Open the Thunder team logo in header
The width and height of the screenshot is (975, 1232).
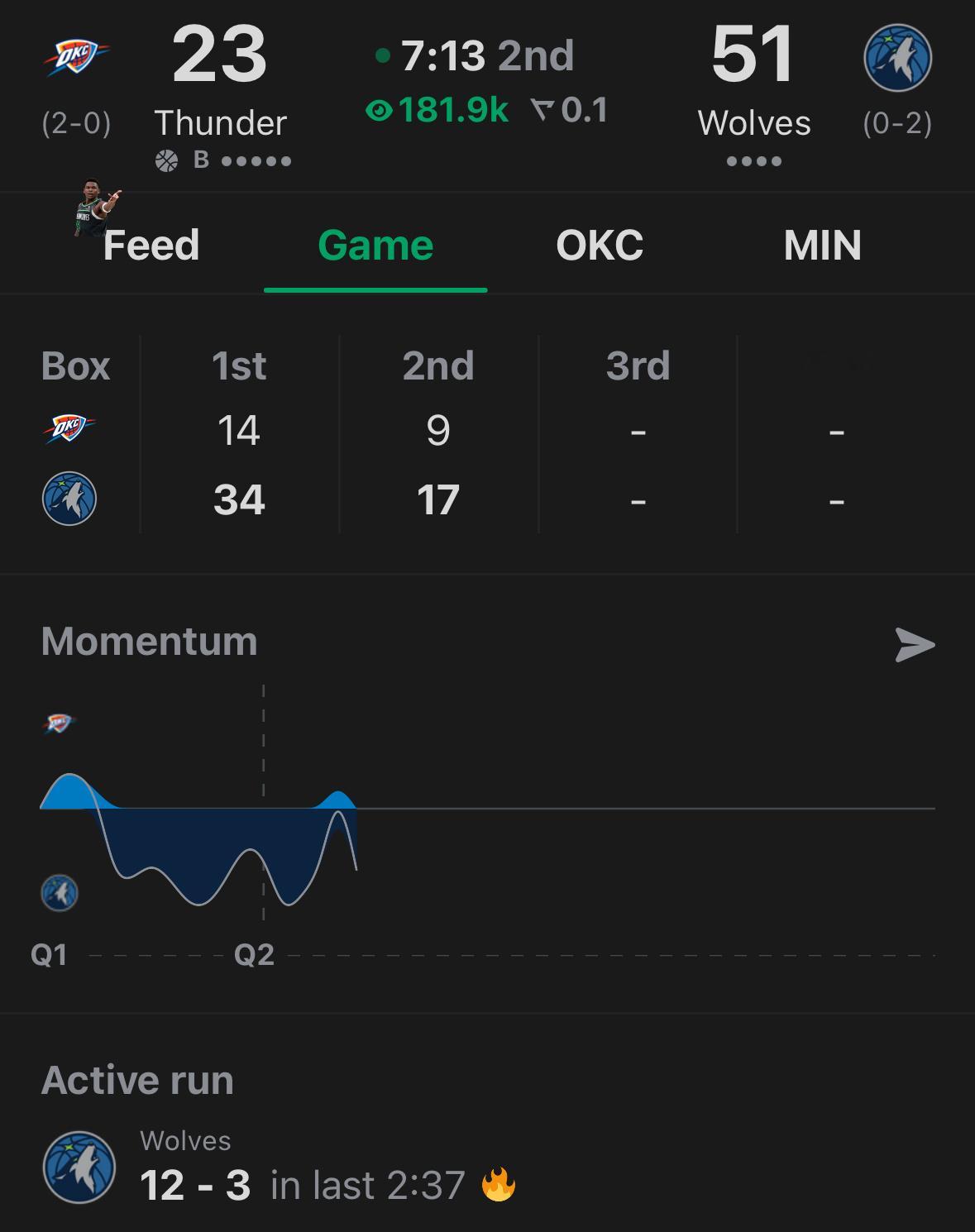[x=76, y=58]
